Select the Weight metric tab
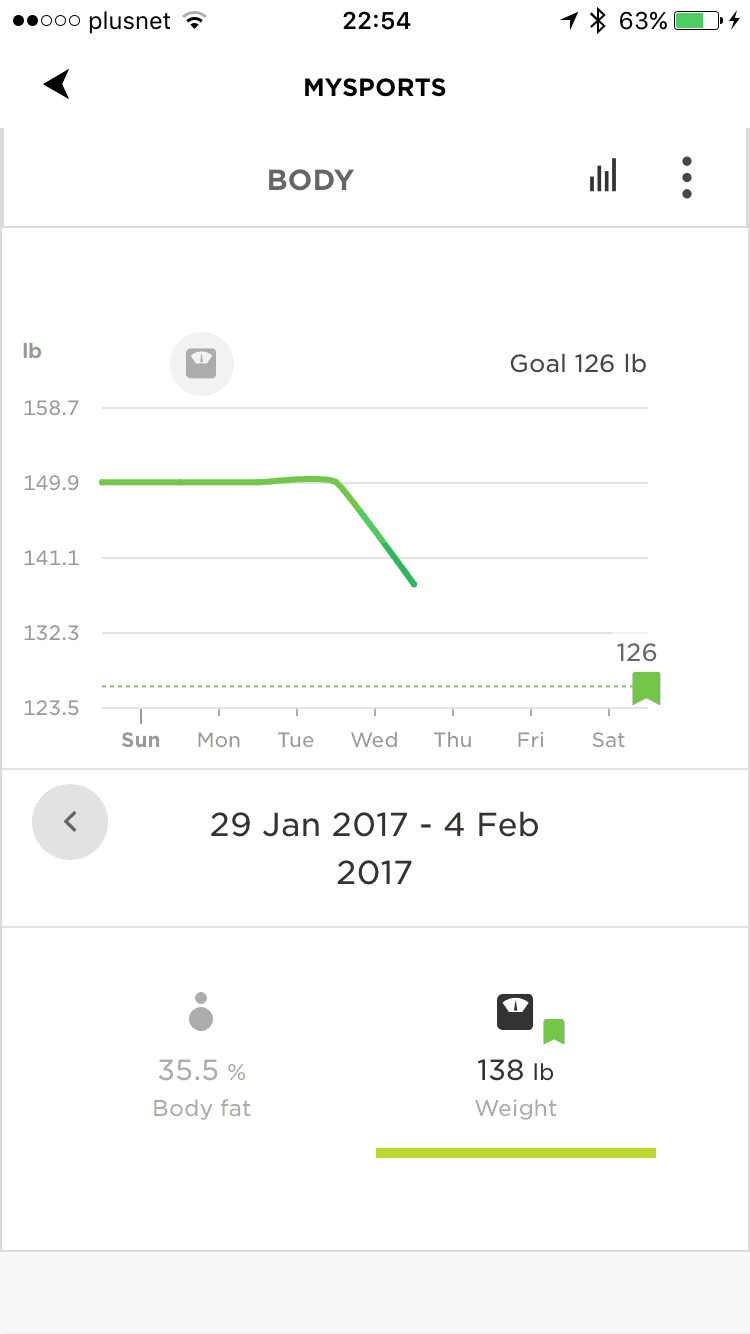The width and height of the screenshot is (750, 1334). coord(516,1056)
